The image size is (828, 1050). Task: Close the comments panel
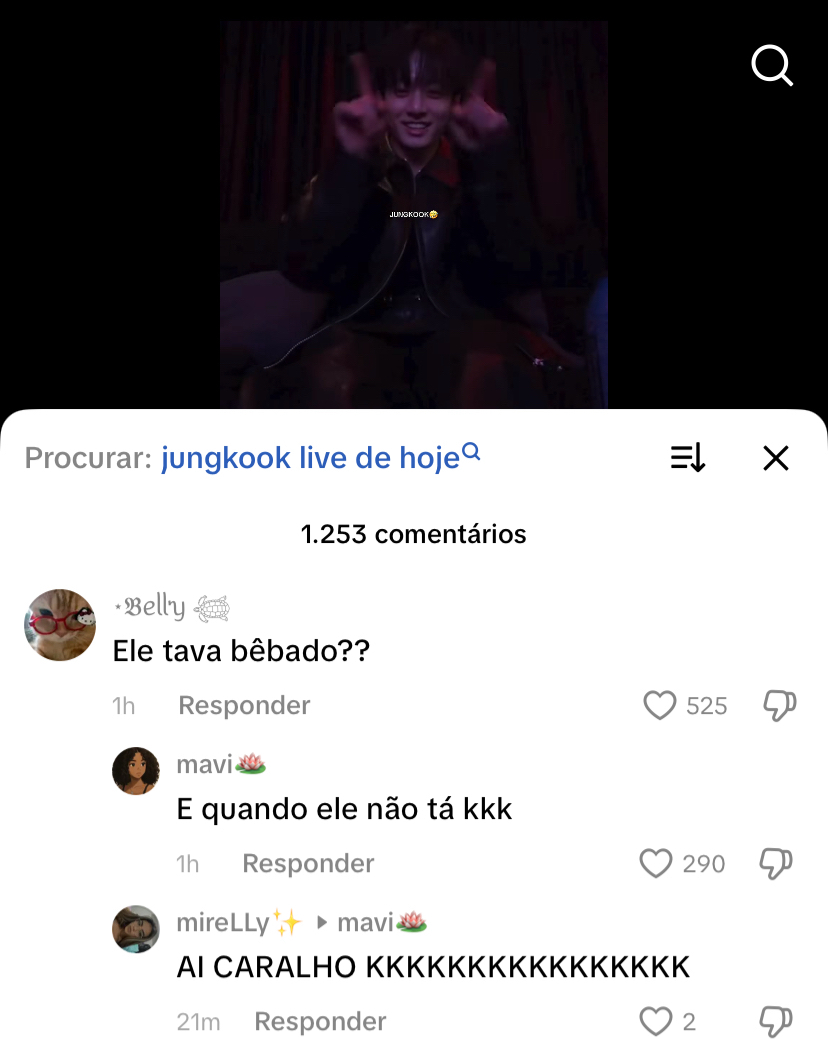coord(776,458)
